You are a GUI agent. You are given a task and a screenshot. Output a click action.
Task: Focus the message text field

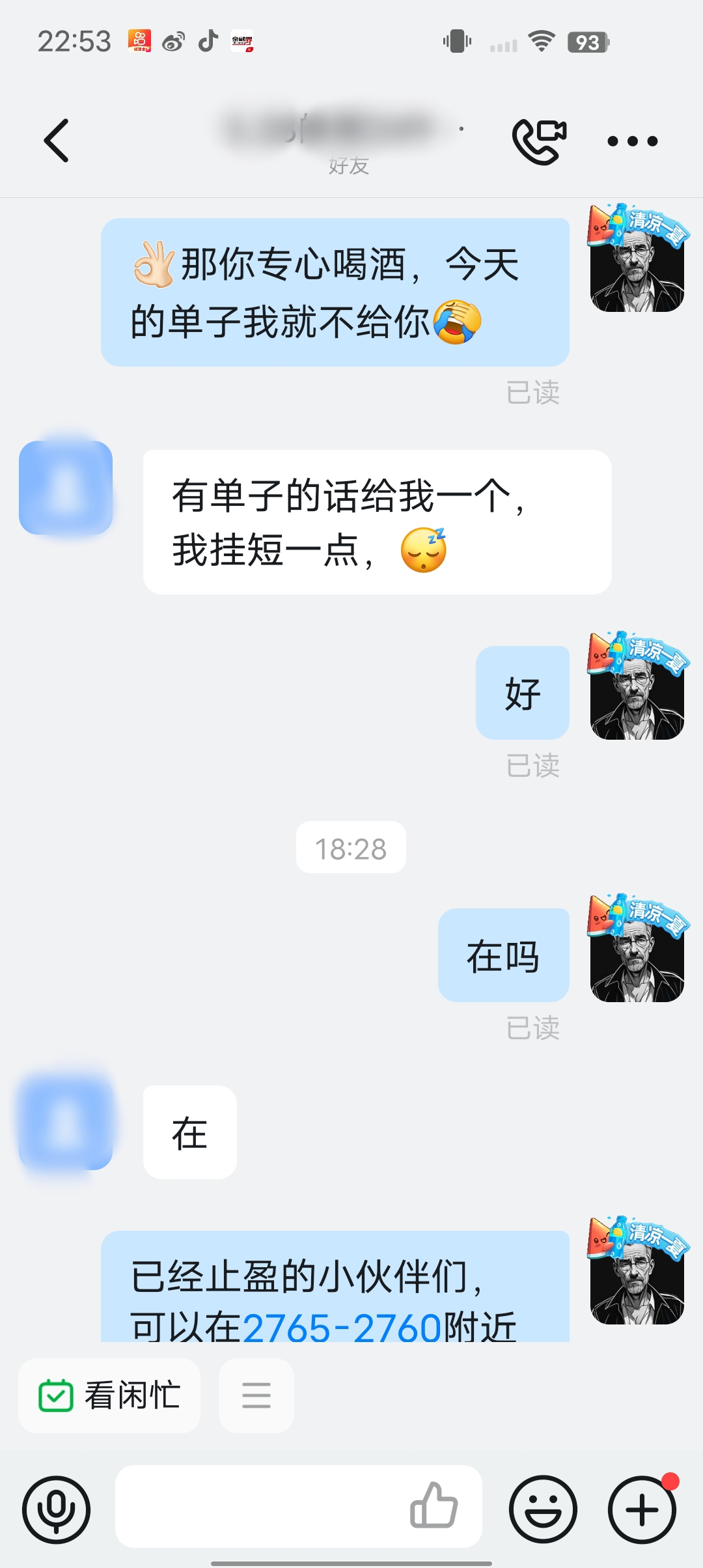click(x=260, y=1507)
